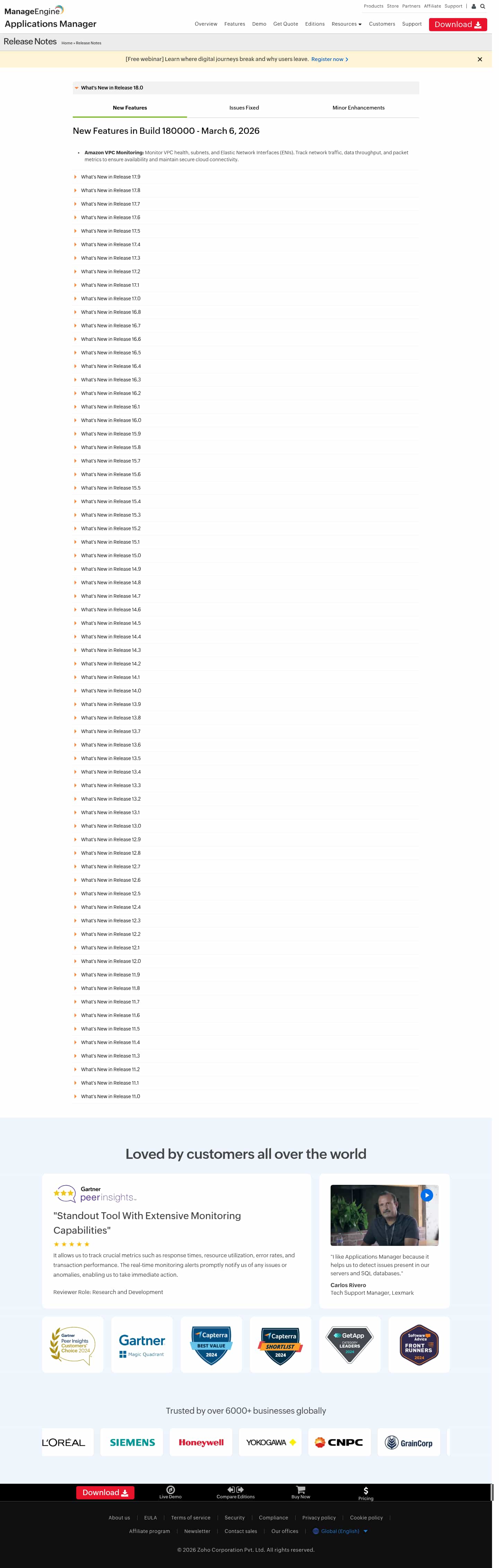The image size is (499, 1568).
Task: Expand What's New in Release 16.0
Action: (111, 421)
